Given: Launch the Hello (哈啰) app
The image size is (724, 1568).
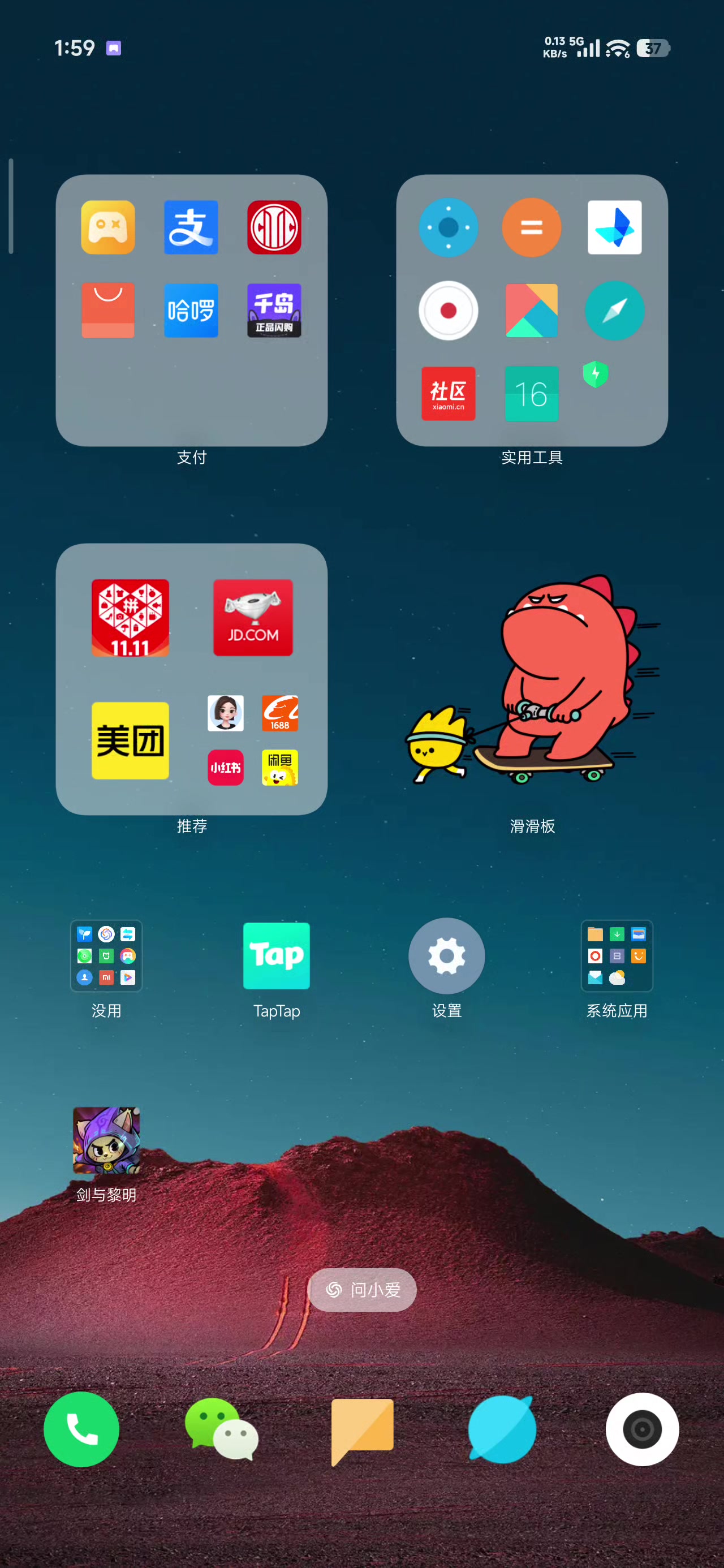Looking at the screenshot, I should coord(191,311).
